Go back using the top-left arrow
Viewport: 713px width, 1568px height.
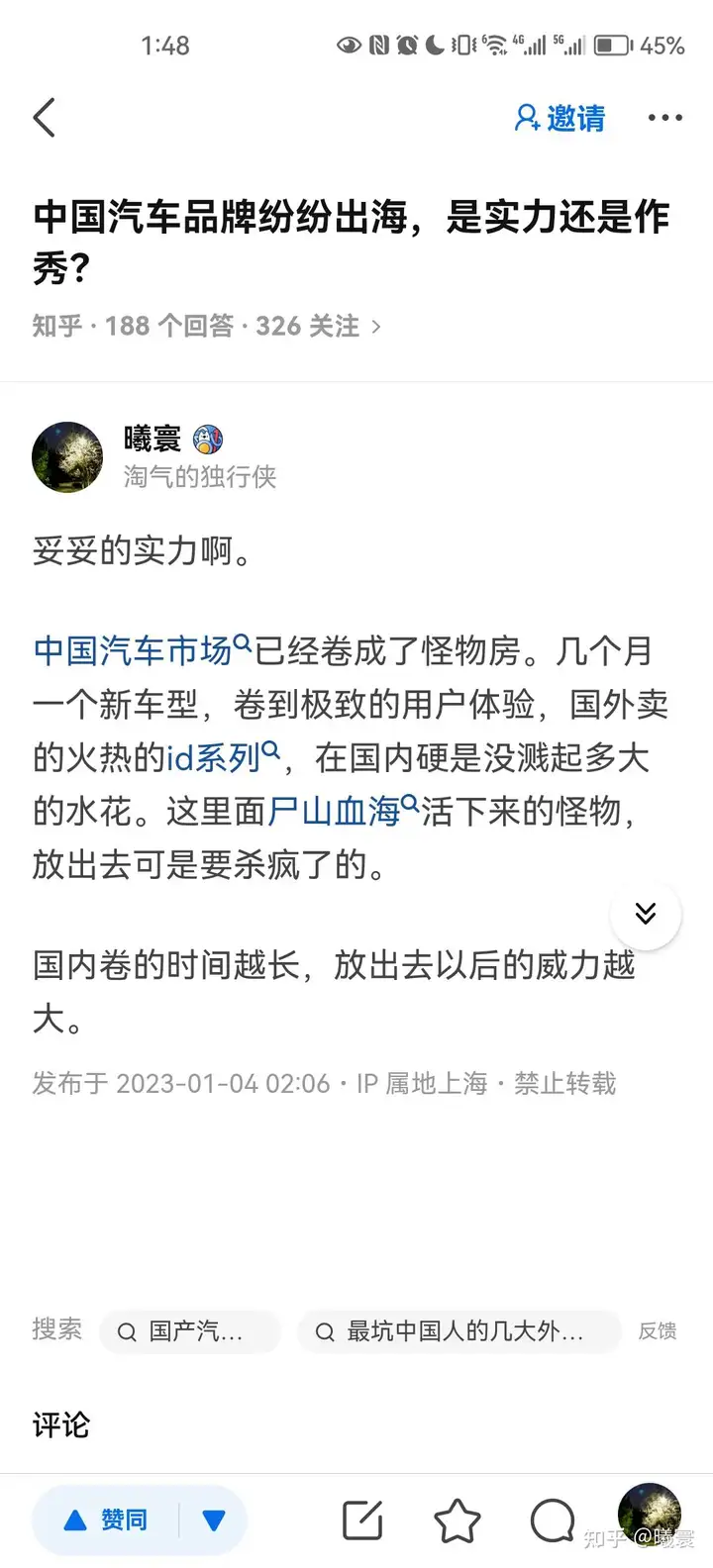[45, 118]
